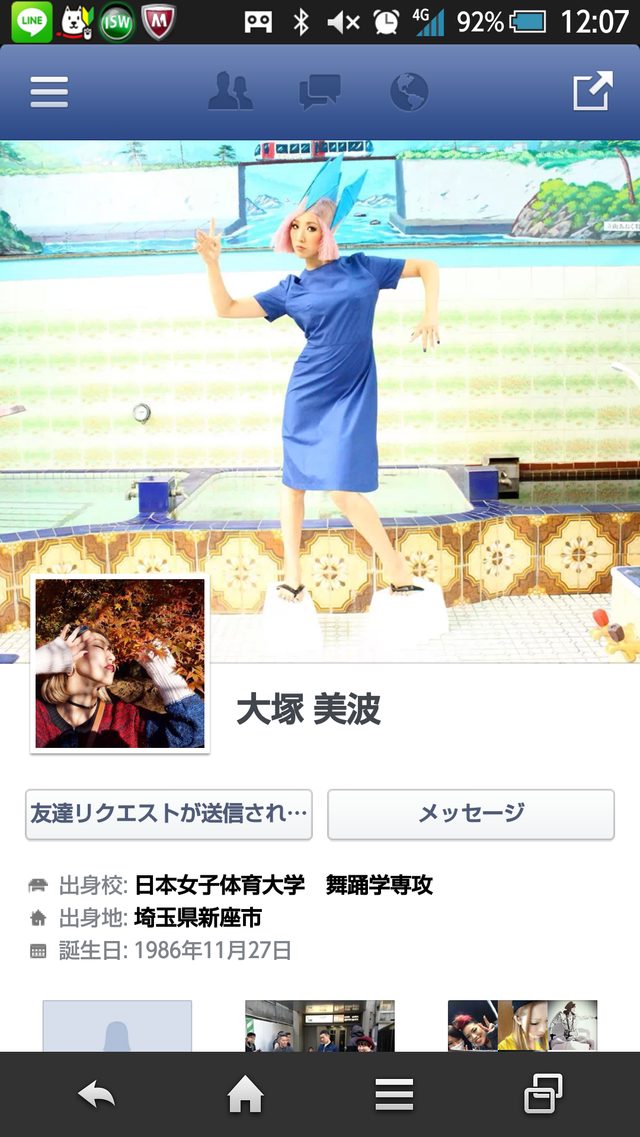This screenshot has height=1137, width=640.
Task: Open the messages icon in header
Action: pos(320,92)
